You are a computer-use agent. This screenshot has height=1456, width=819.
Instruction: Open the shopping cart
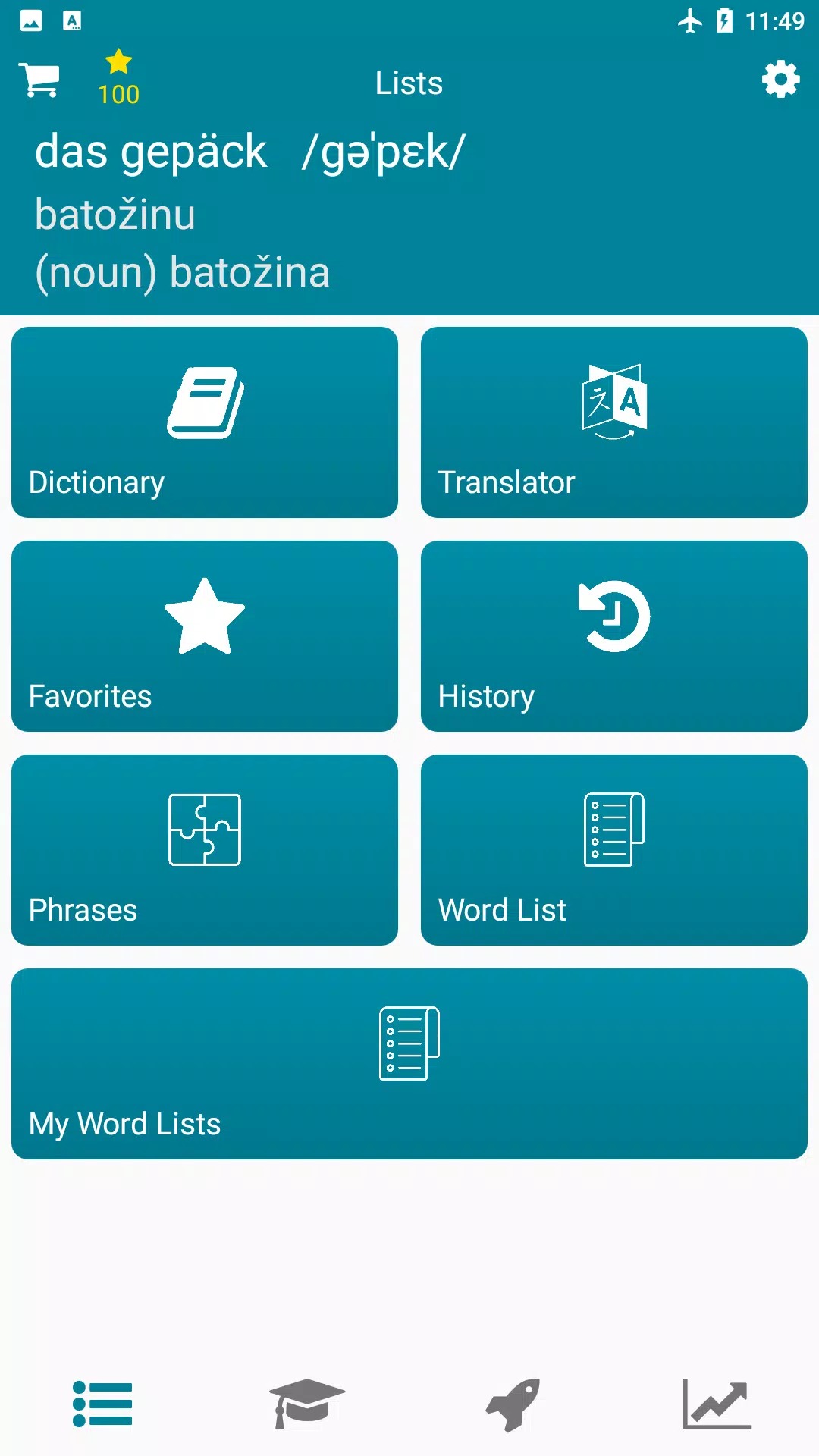[39, 80]
